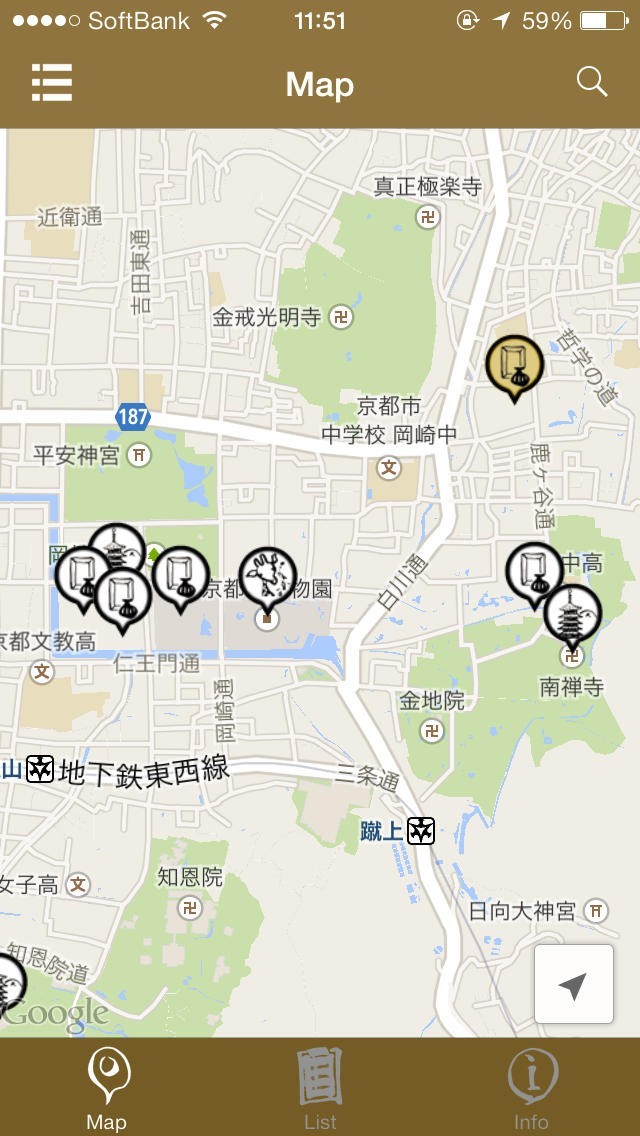Image resolution: width=640 pixels, height=1136 pixels.
Task: Open the highlighted gold lantern marker
Action: point(514,364)
